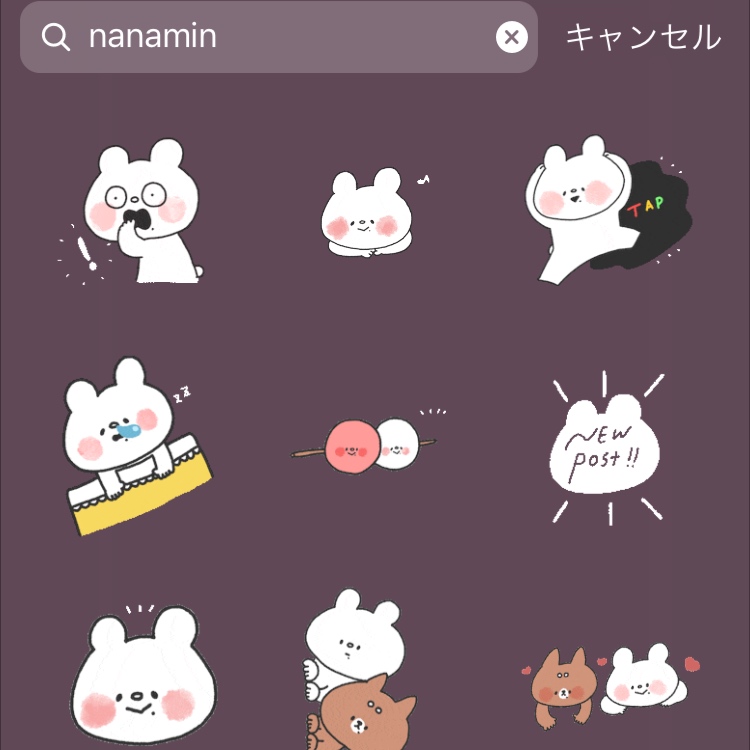The height and width of the screenshot is (750, 750).
Task: Tap キャンセル to cancel the search
Action: 642,38
